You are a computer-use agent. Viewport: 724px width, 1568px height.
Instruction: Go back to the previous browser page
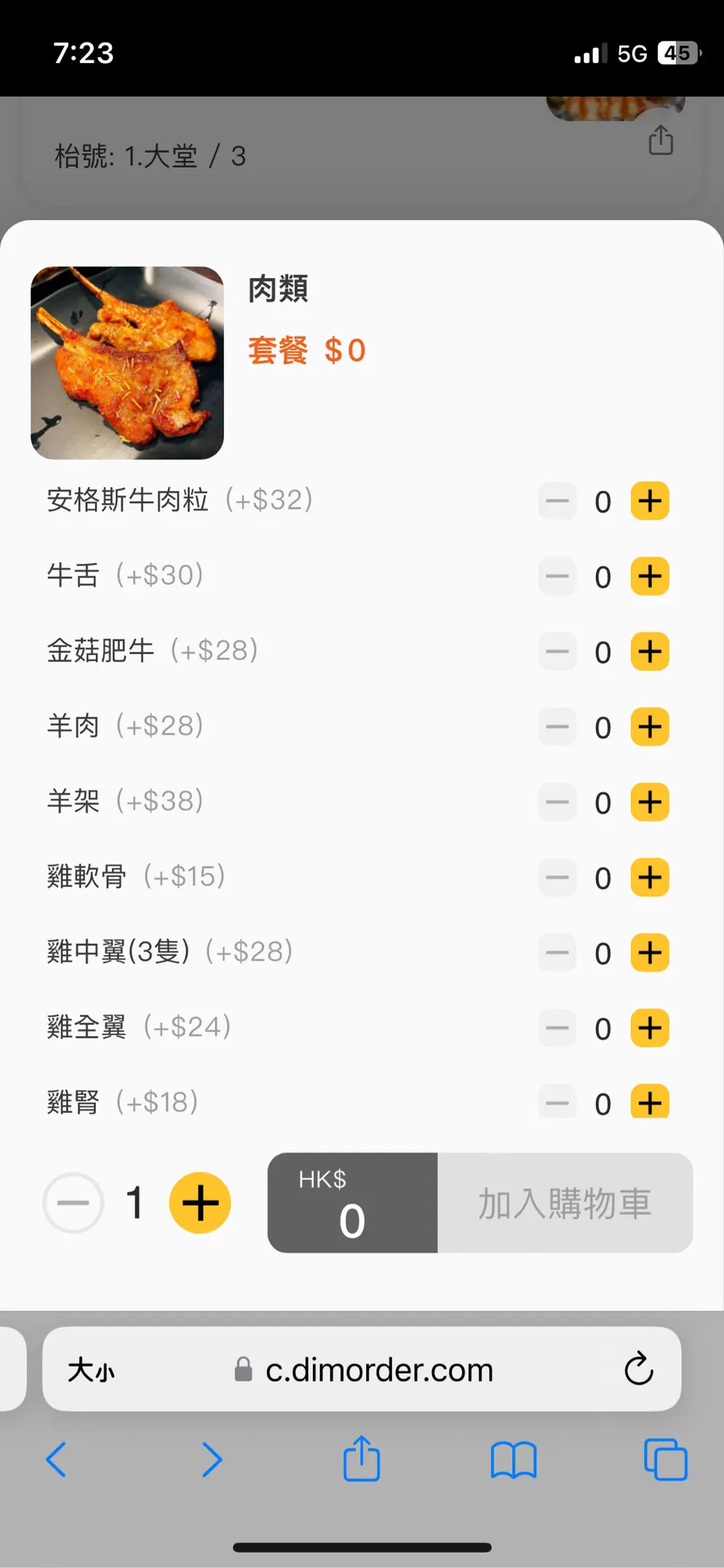[x=57, y=1459]
